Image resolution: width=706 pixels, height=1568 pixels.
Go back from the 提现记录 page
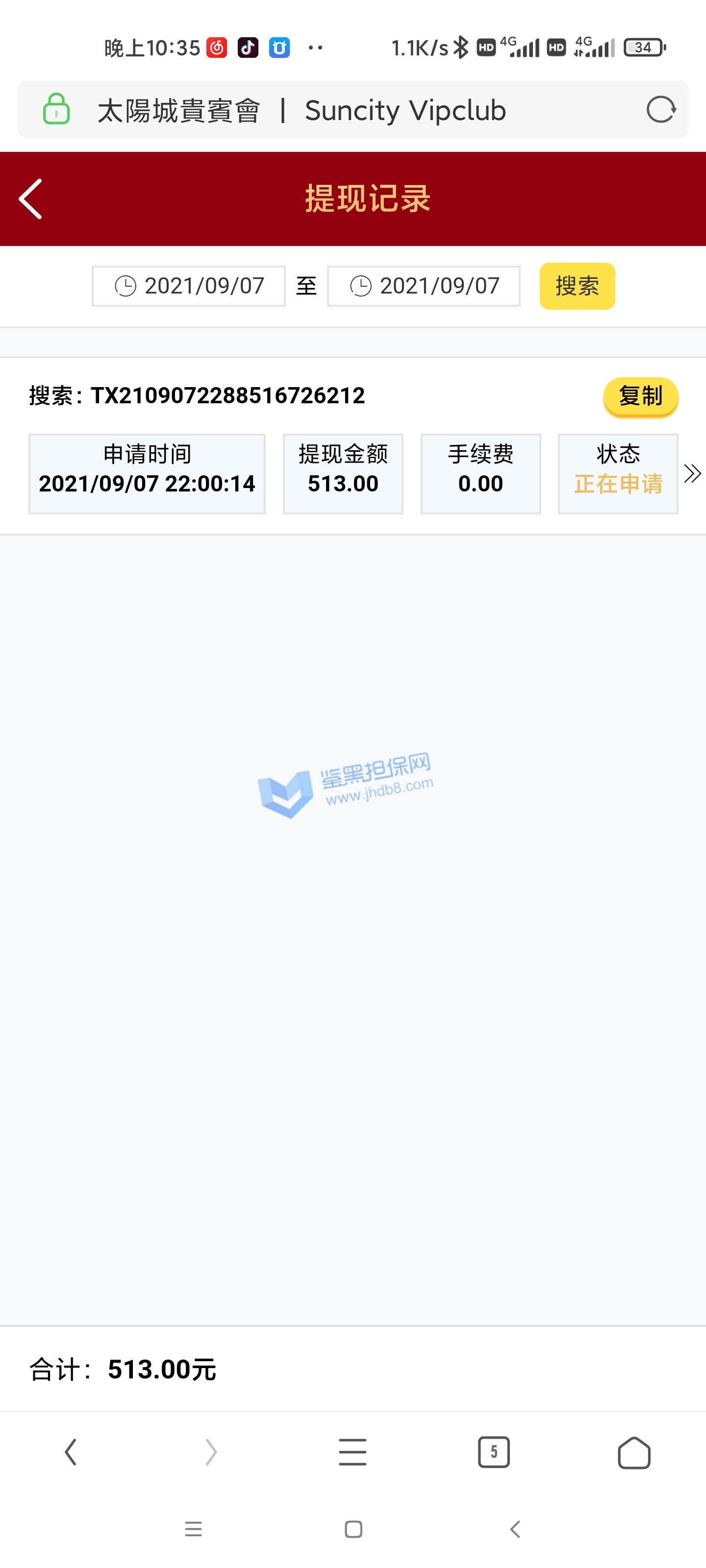point(30,198)
